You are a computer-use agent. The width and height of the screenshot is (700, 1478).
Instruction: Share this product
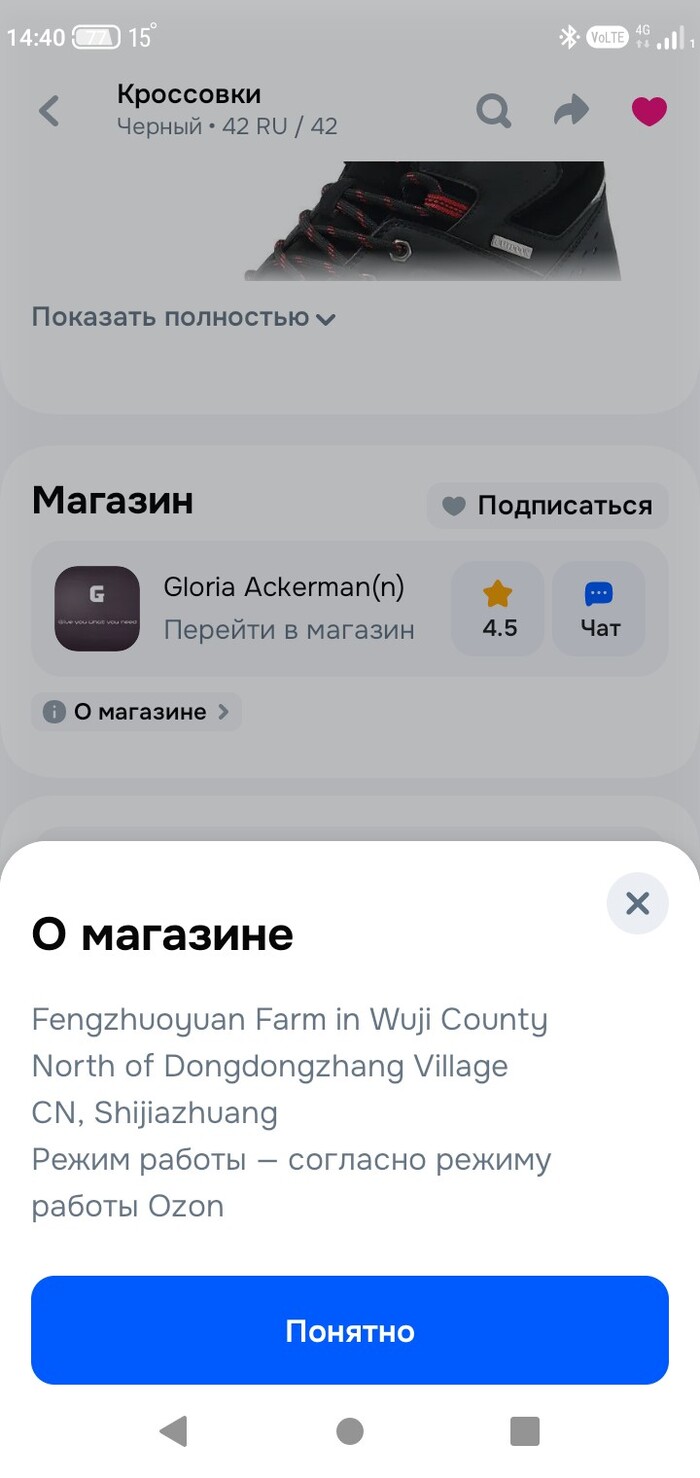tap(571, 111)
